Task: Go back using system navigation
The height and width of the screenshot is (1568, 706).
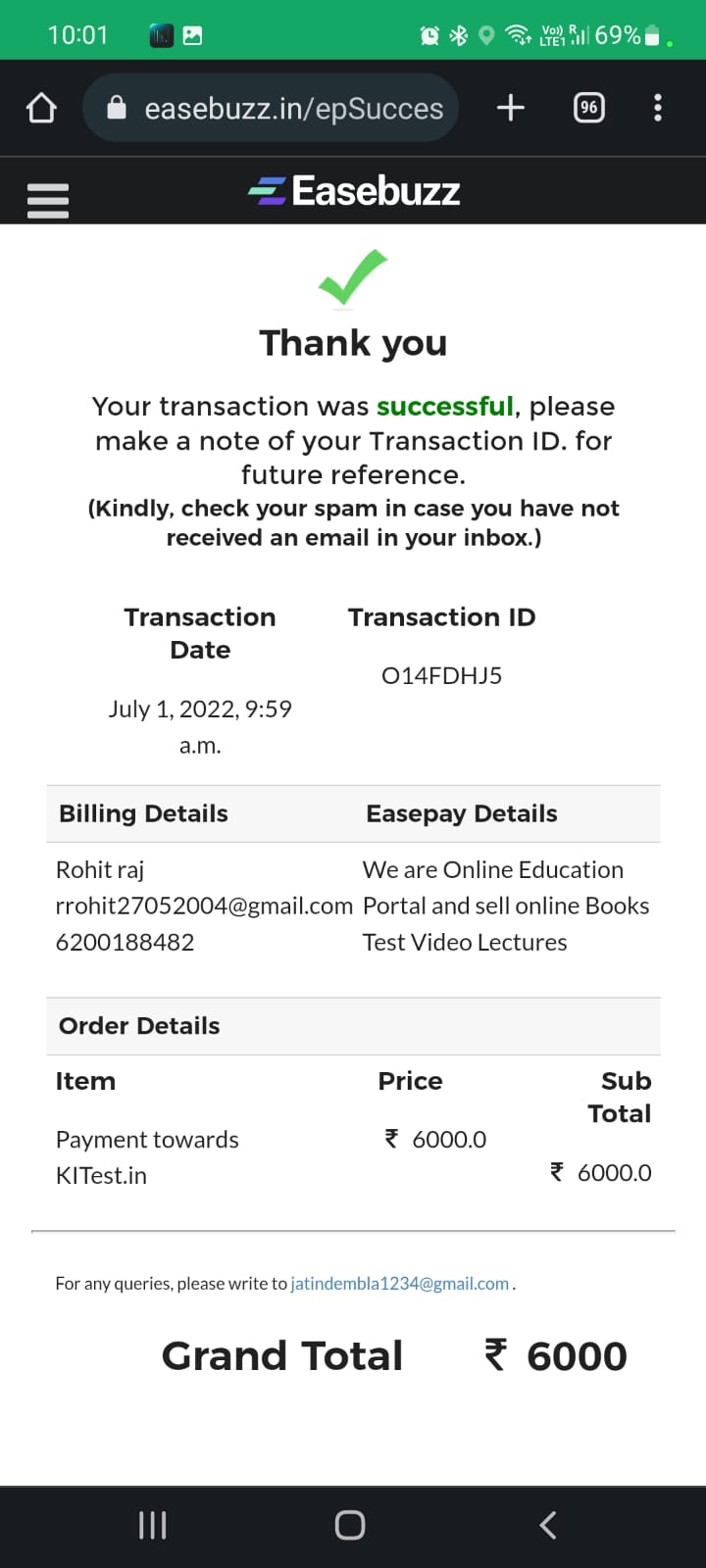Action: point(548,1525)
